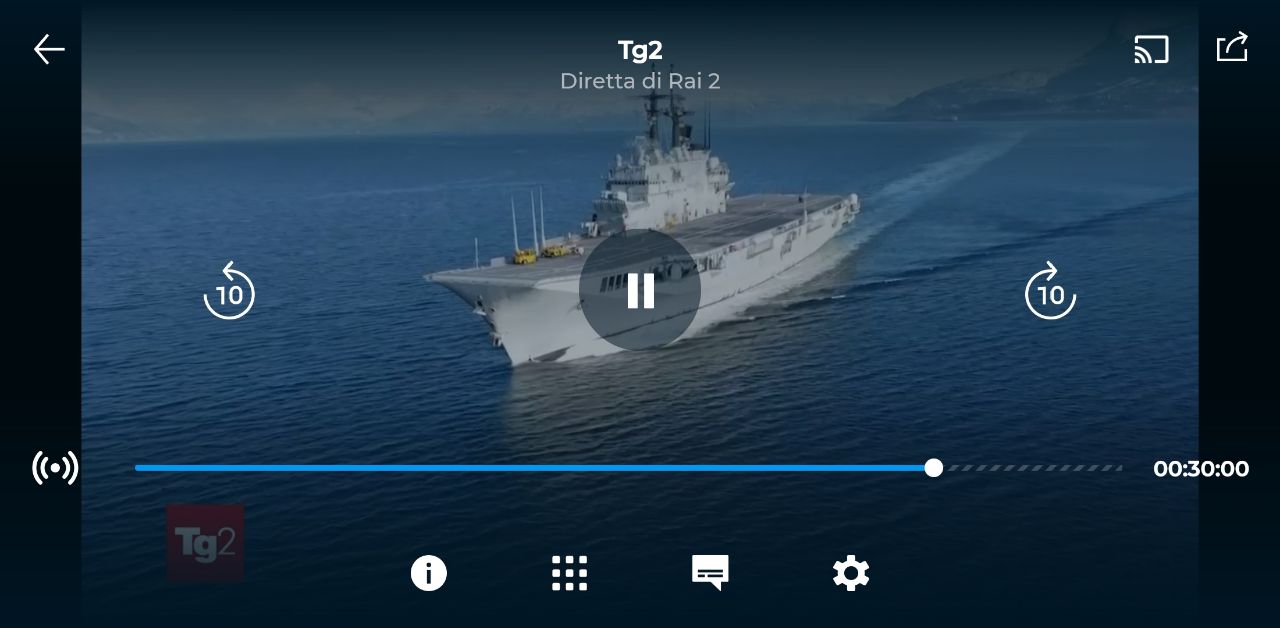
Task: Open program info
Action: (x=429, y=573)
